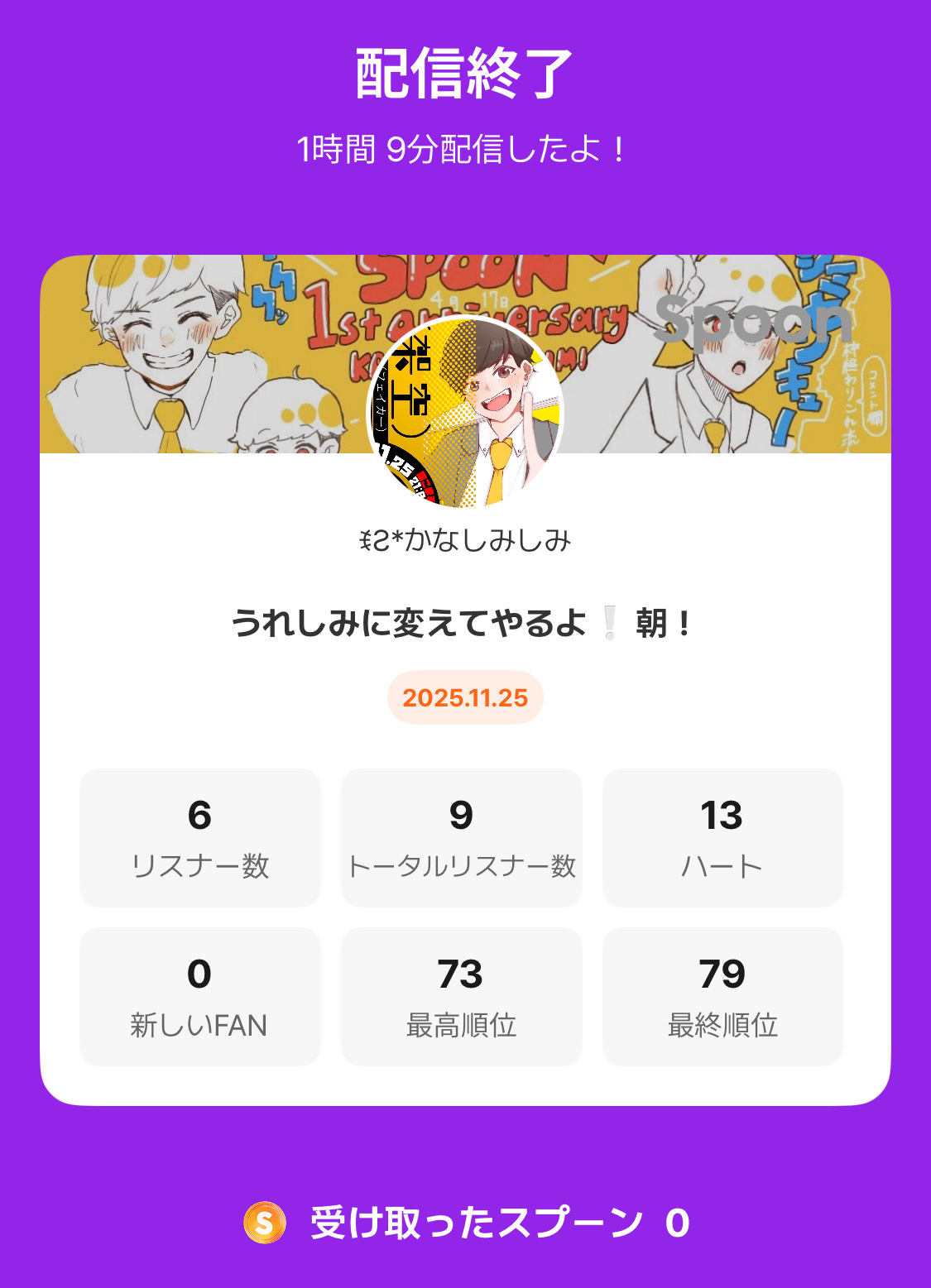The height and width of the screenshot is (1288, 931).
Task: Click the 新しいFAN stat showing 0
Action: [199, 995]
